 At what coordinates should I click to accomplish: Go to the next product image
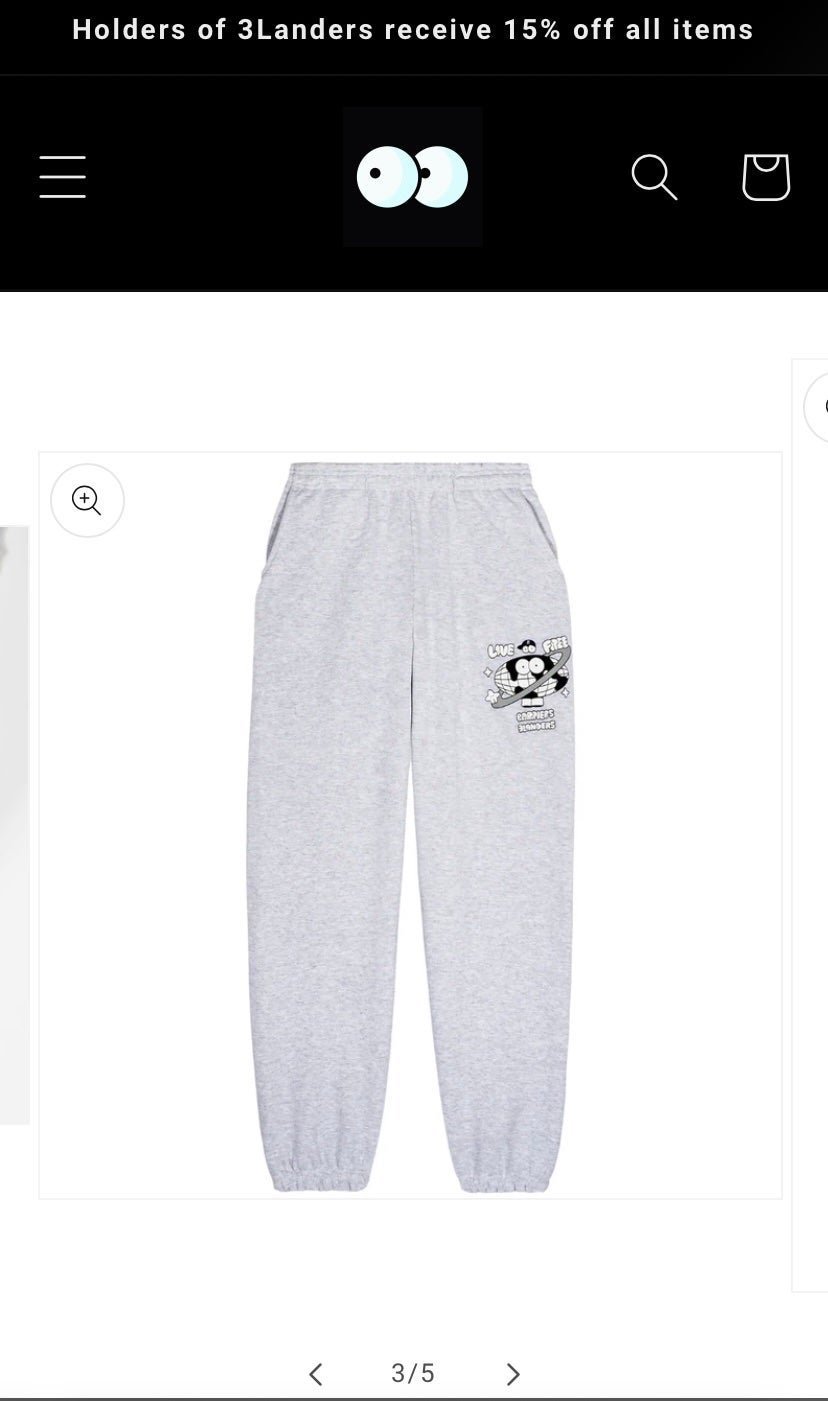click(x=513, y=1374)
